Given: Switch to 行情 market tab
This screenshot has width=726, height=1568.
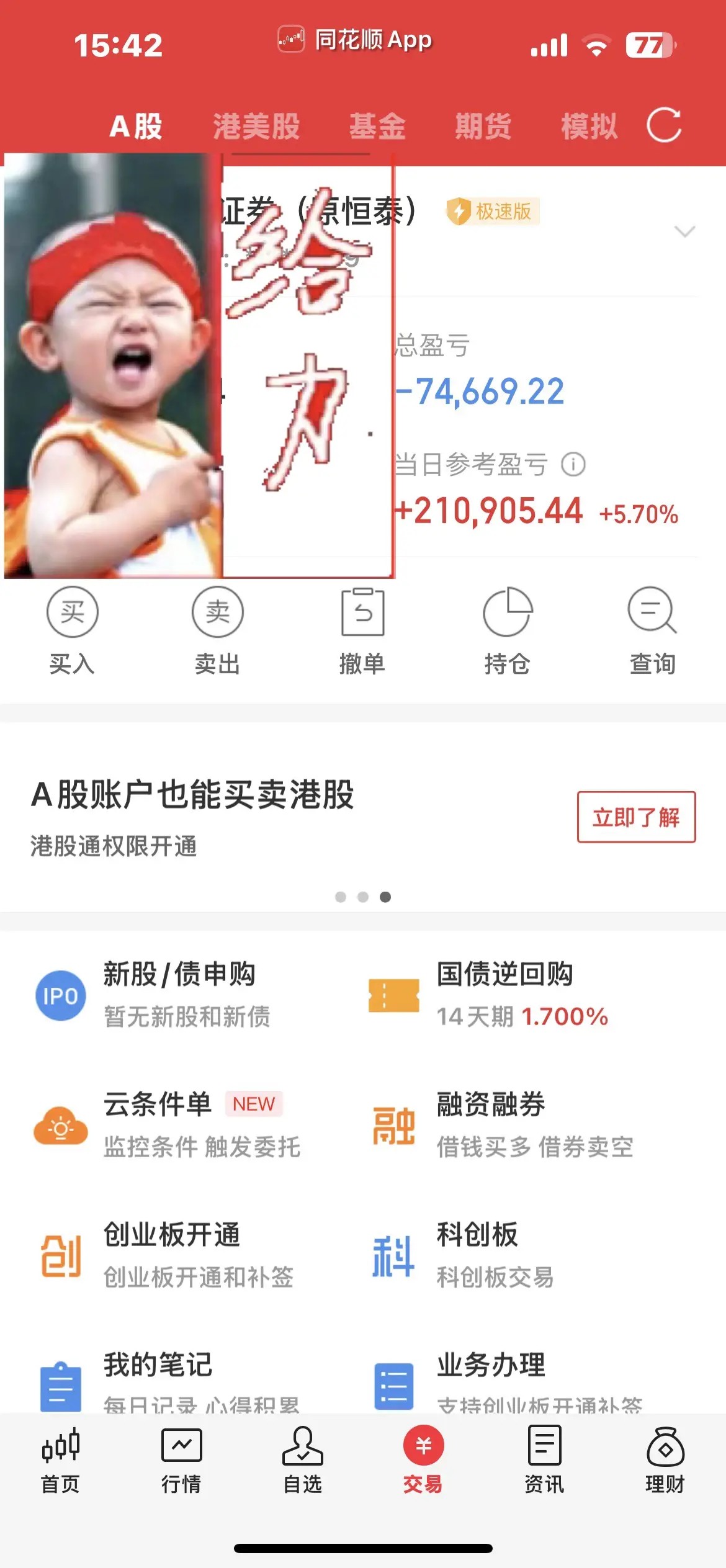Looking at the screenshot, I should (181, 1461).
